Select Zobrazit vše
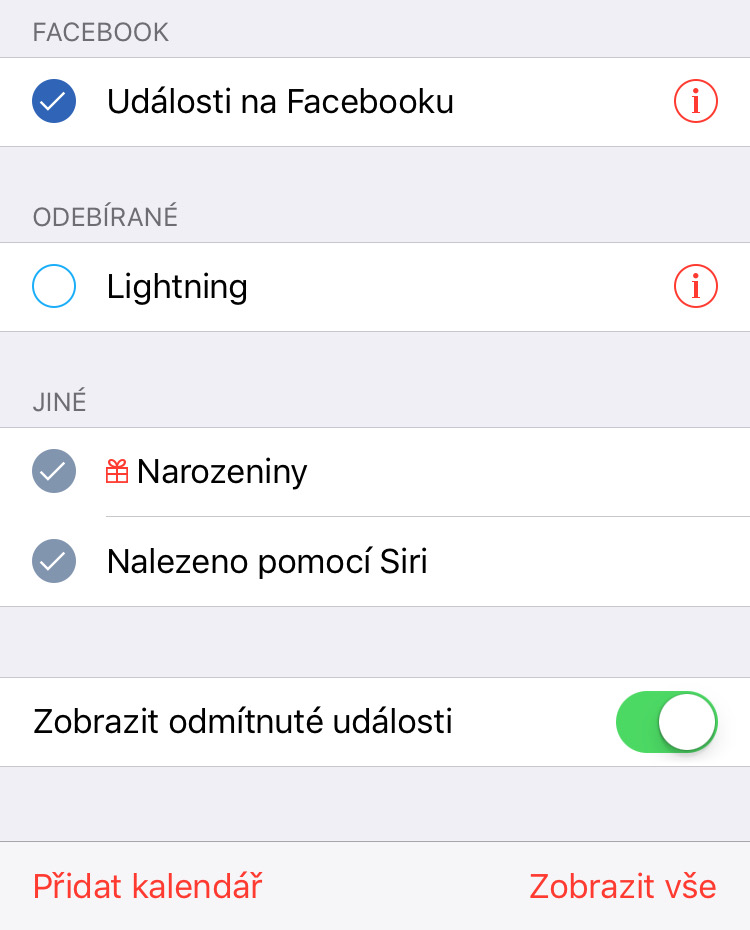Image resolution: width=750 pixels, height=930 pixels. 622,886
